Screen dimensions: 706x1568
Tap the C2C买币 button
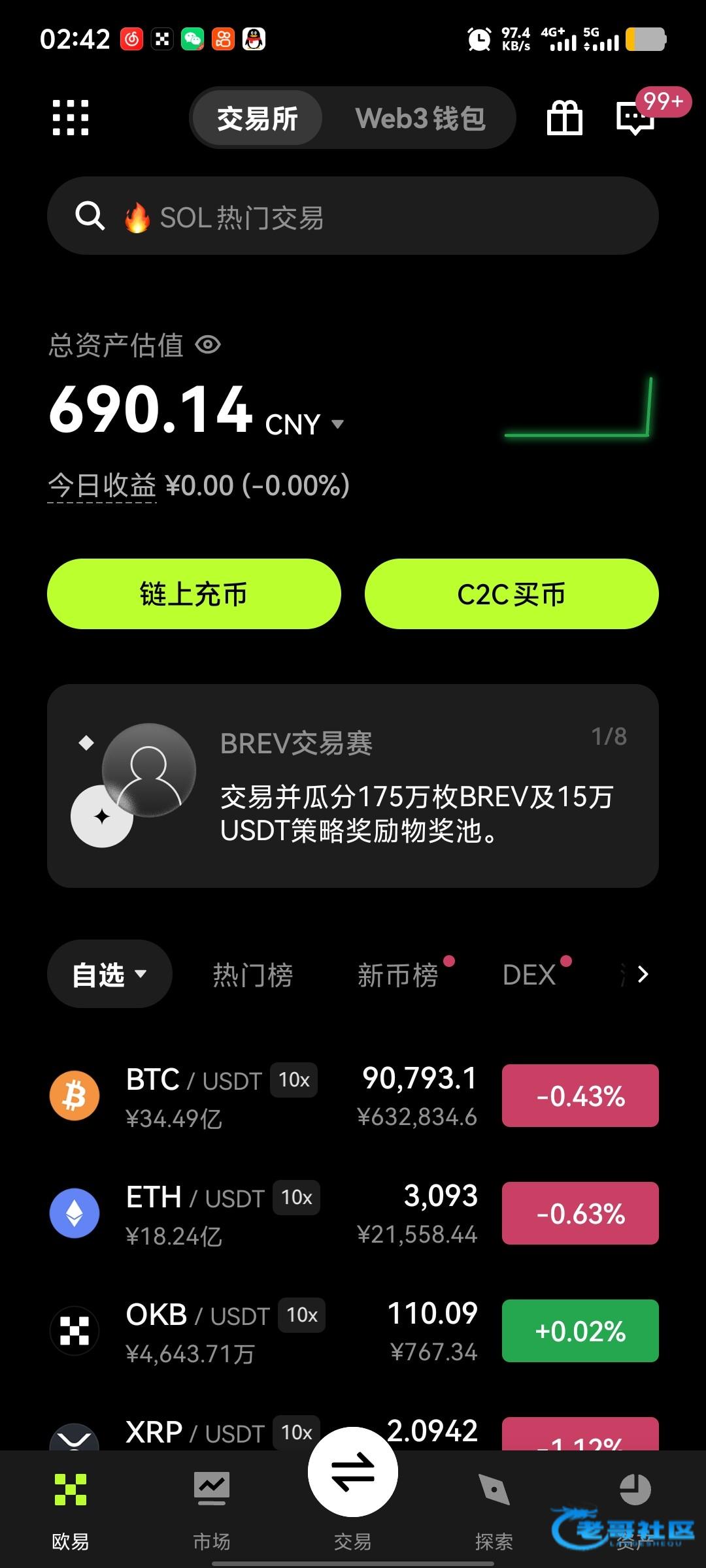(x=511, y=594)
